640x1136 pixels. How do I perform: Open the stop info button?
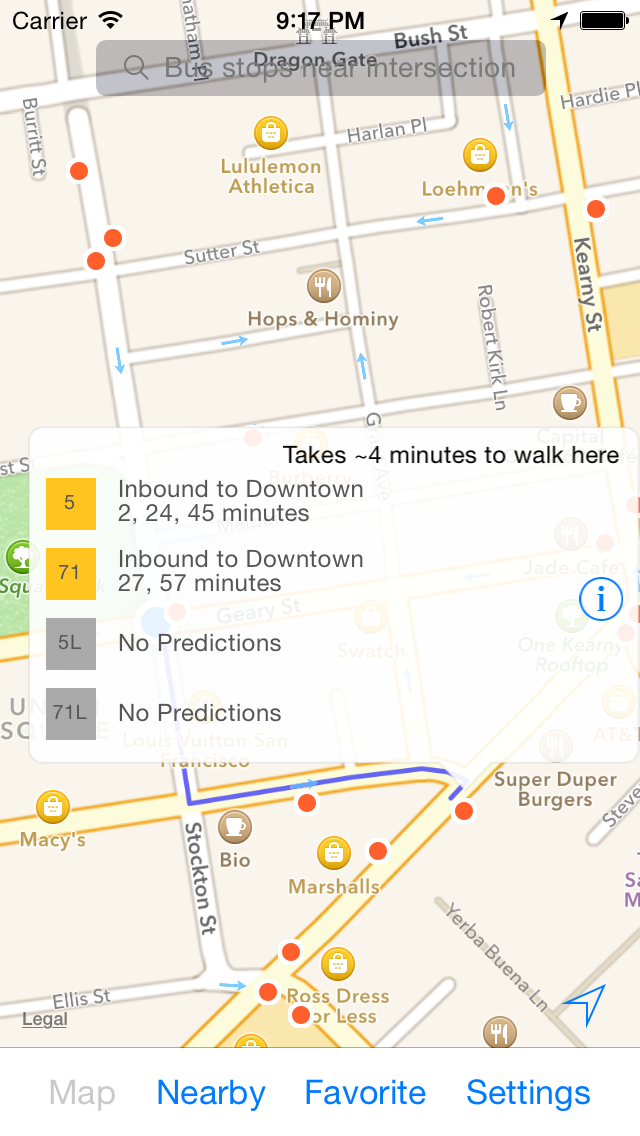tap(601, 599)
